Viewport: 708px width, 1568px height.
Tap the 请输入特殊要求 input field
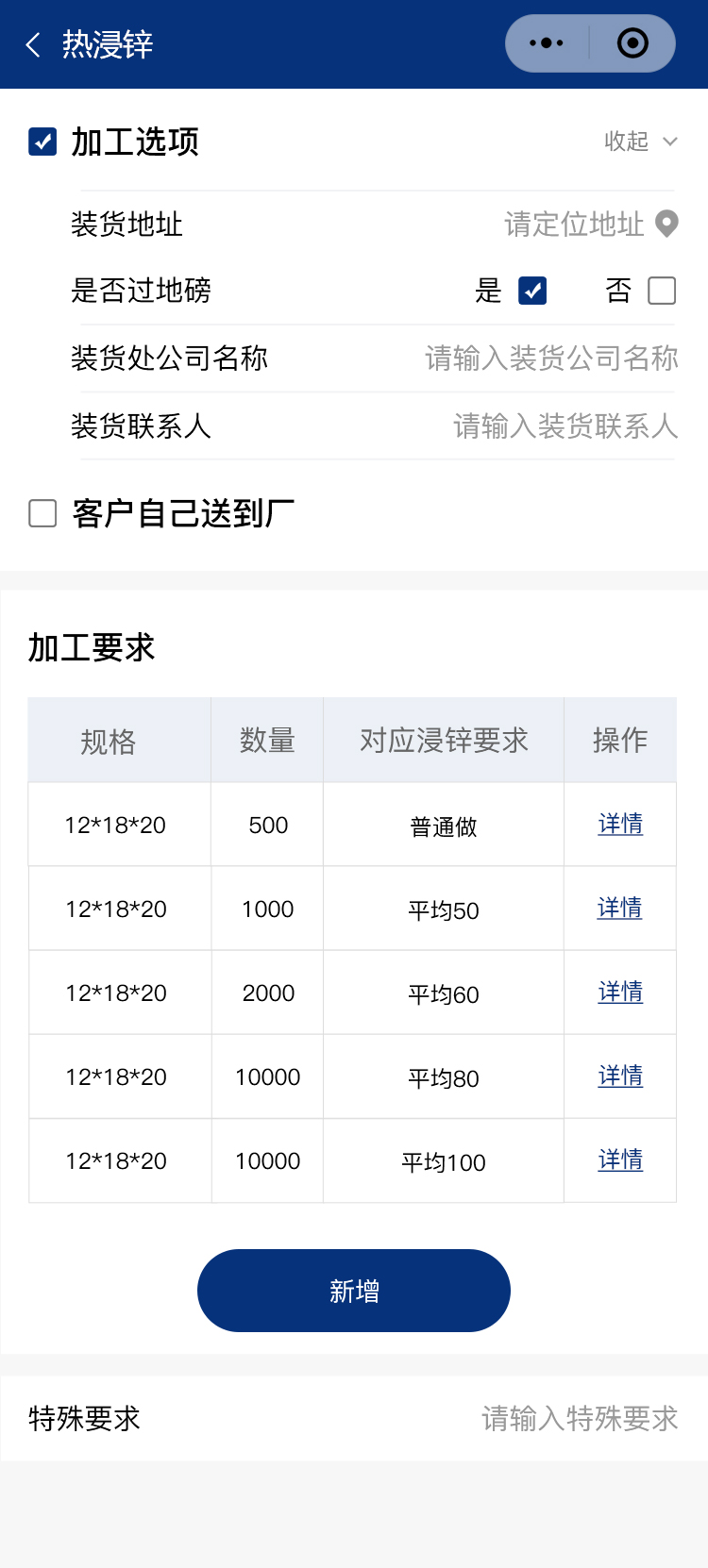(x=580, y=1419)
